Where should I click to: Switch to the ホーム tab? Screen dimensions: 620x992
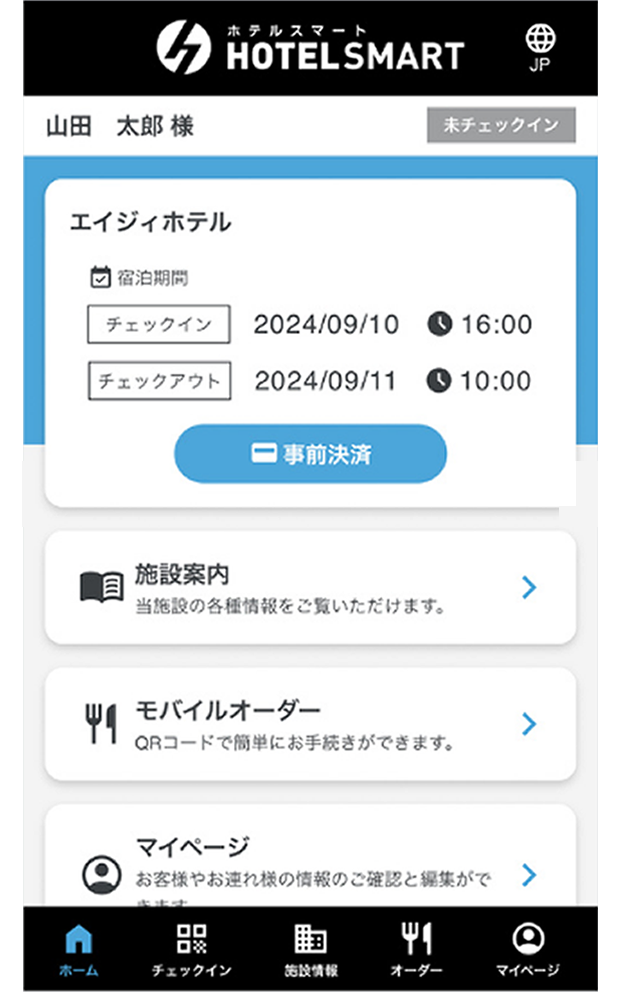coord(79,950)
